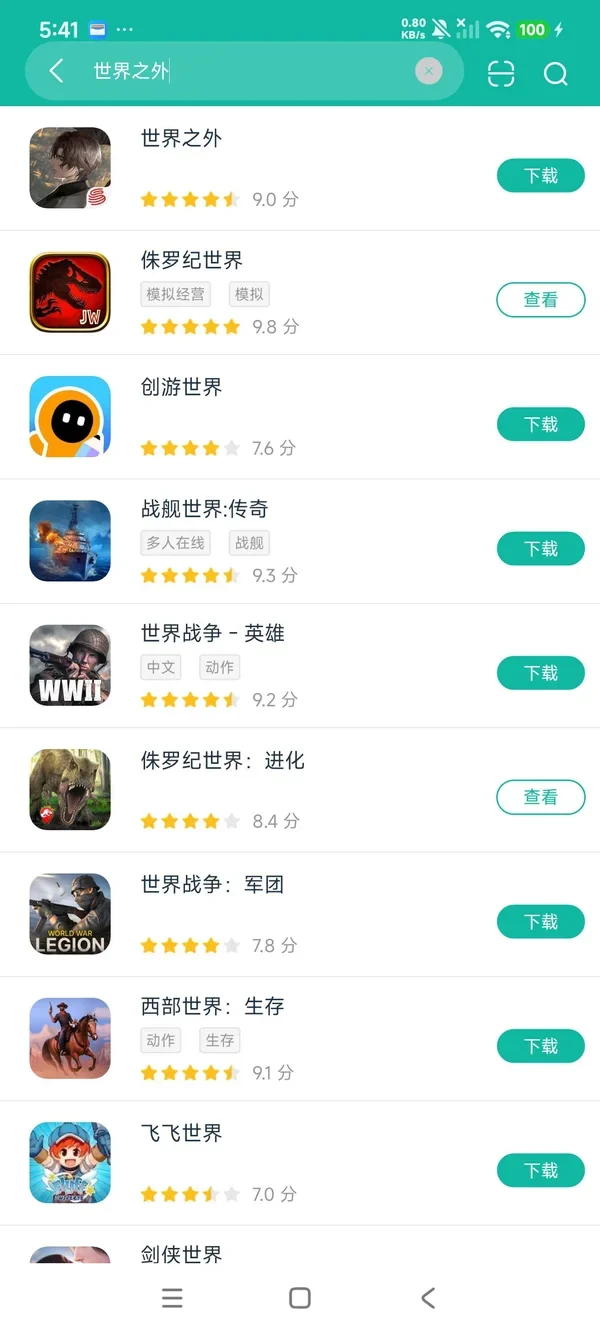600x1333 pixels.
Task: Download 飞飞世界
Action: coord(541,1170)
